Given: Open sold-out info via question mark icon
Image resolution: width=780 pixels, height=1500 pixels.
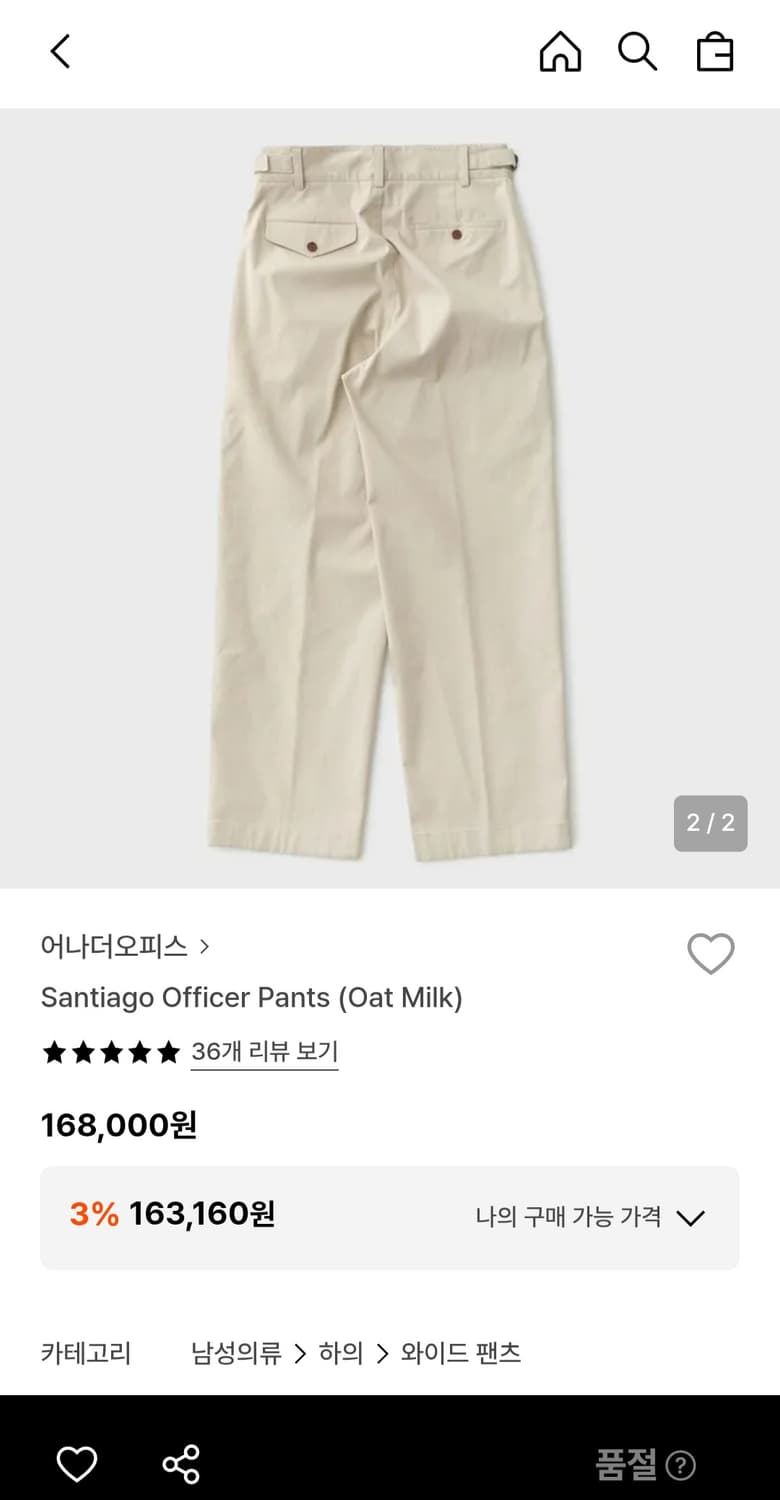Looking at the screenshot, I should click(x=679, y=1463).
